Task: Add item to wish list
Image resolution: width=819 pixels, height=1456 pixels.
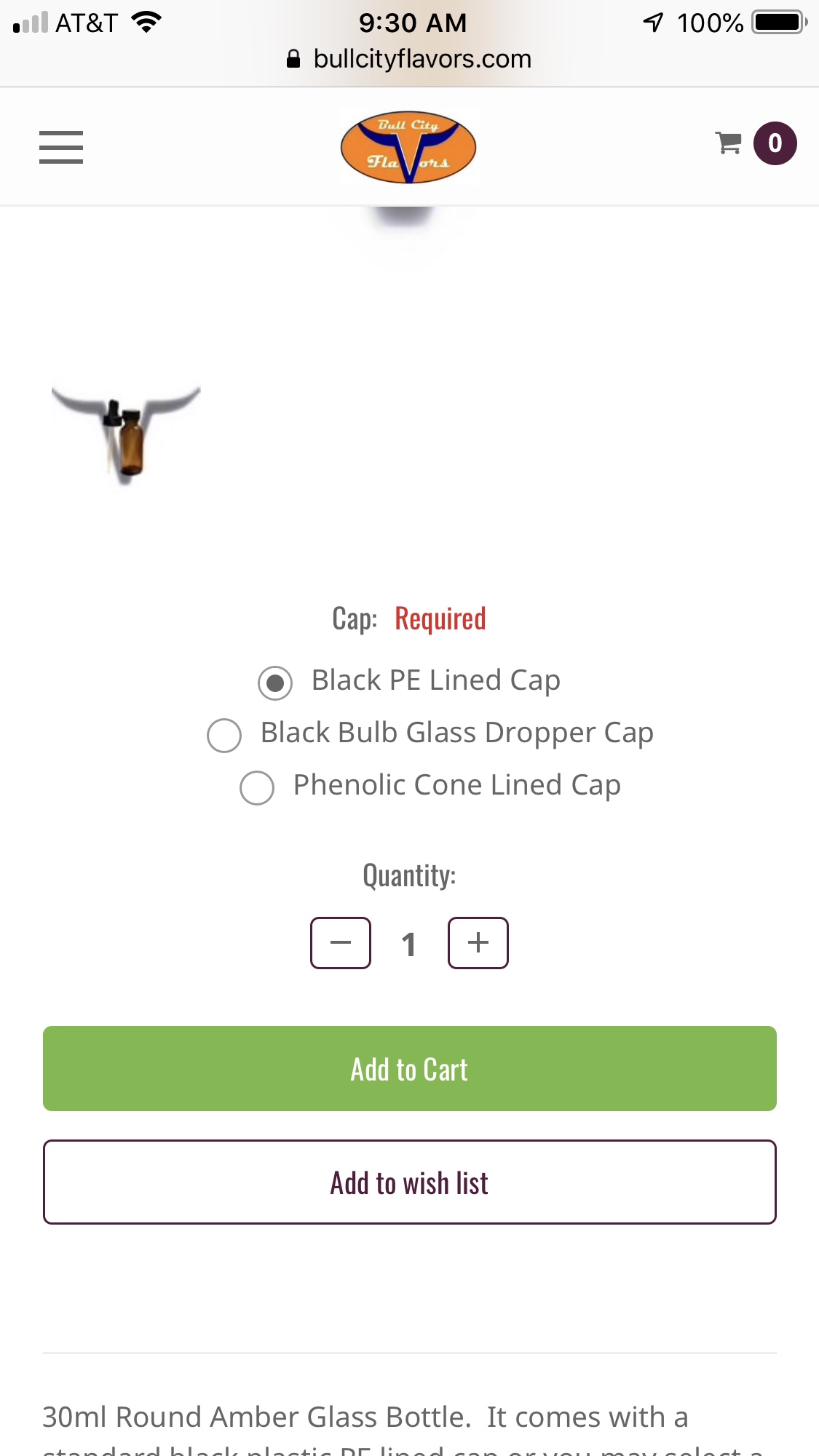Action: coord(409,1182)
